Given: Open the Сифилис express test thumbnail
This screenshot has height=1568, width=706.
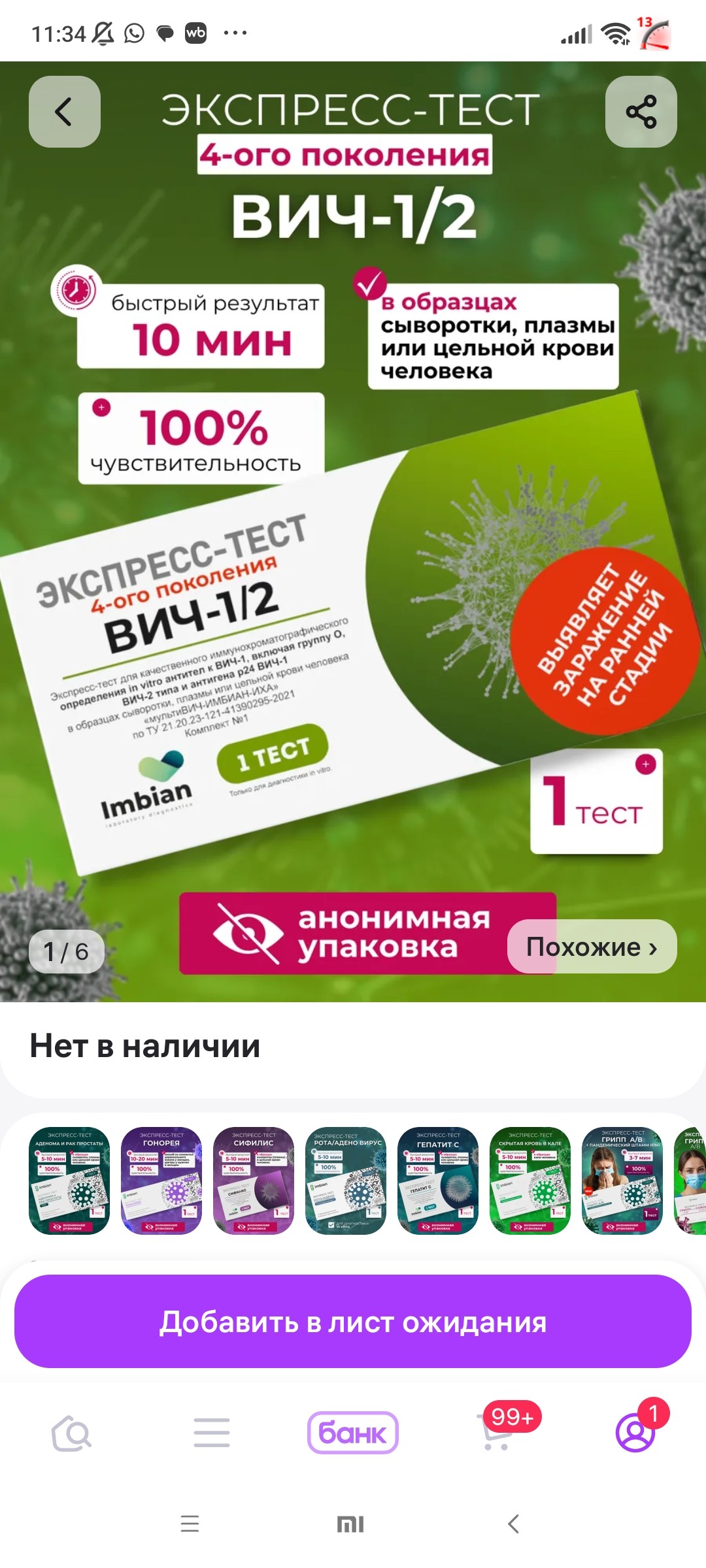Looking at the screenshot, I should click(254, 1181).
